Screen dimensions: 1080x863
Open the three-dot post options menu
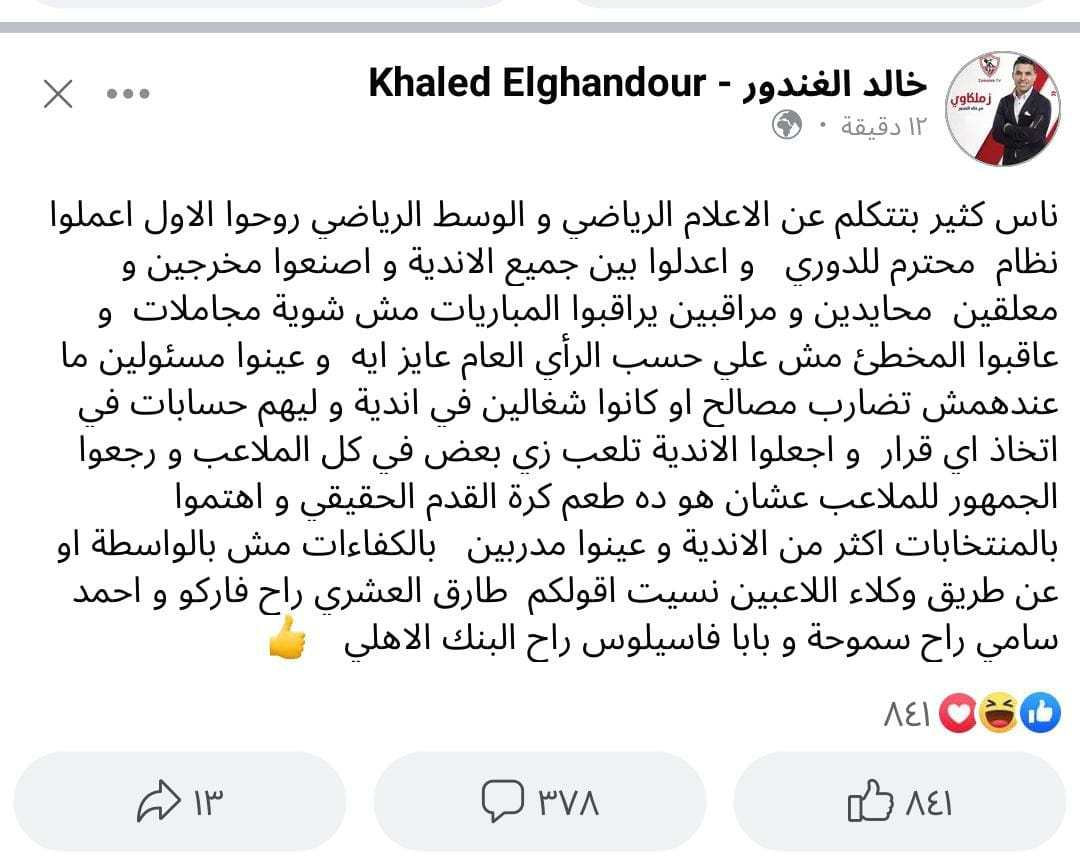128,94
